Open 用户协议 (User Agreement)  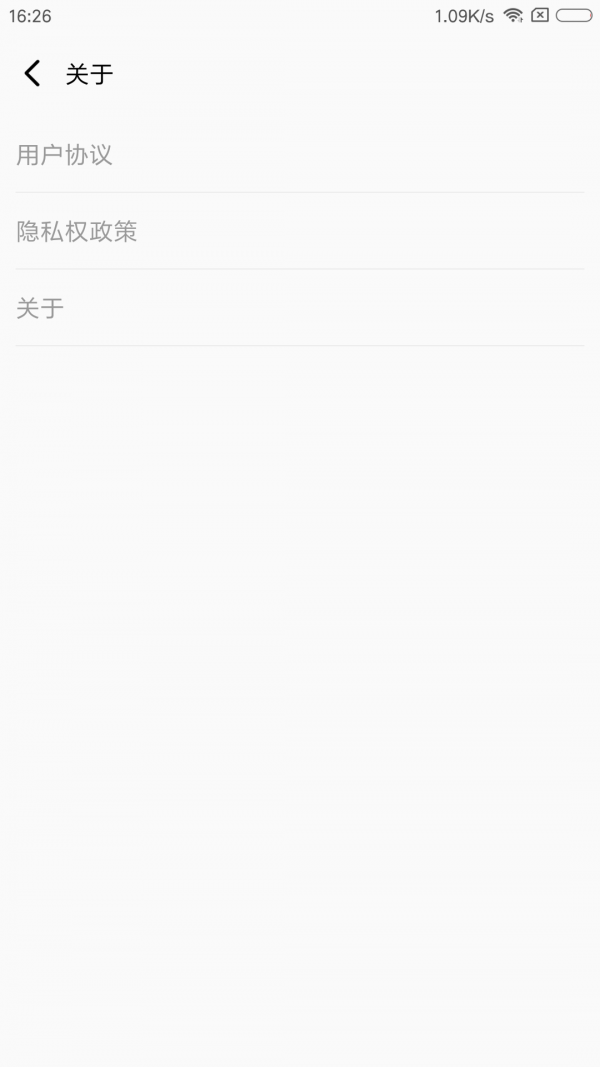(x=300, y=155)
